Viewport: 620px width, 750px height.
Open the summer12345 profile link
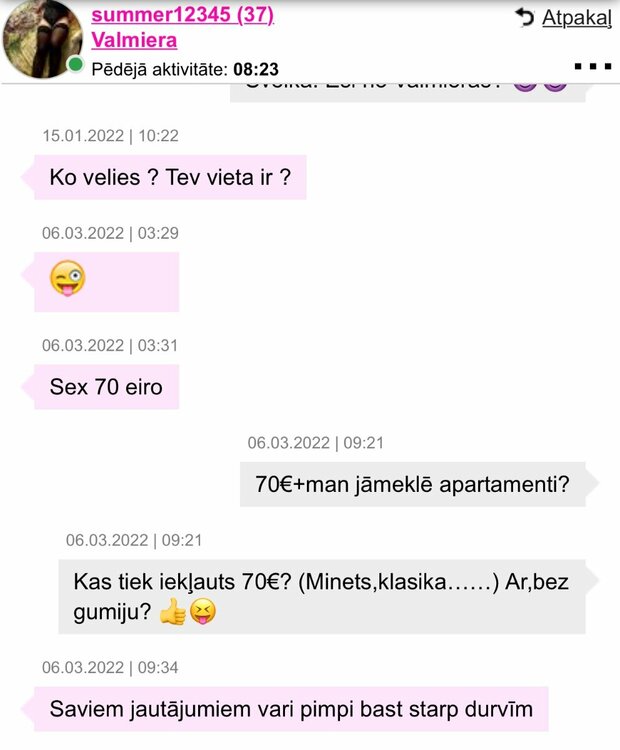coord(182,15)
